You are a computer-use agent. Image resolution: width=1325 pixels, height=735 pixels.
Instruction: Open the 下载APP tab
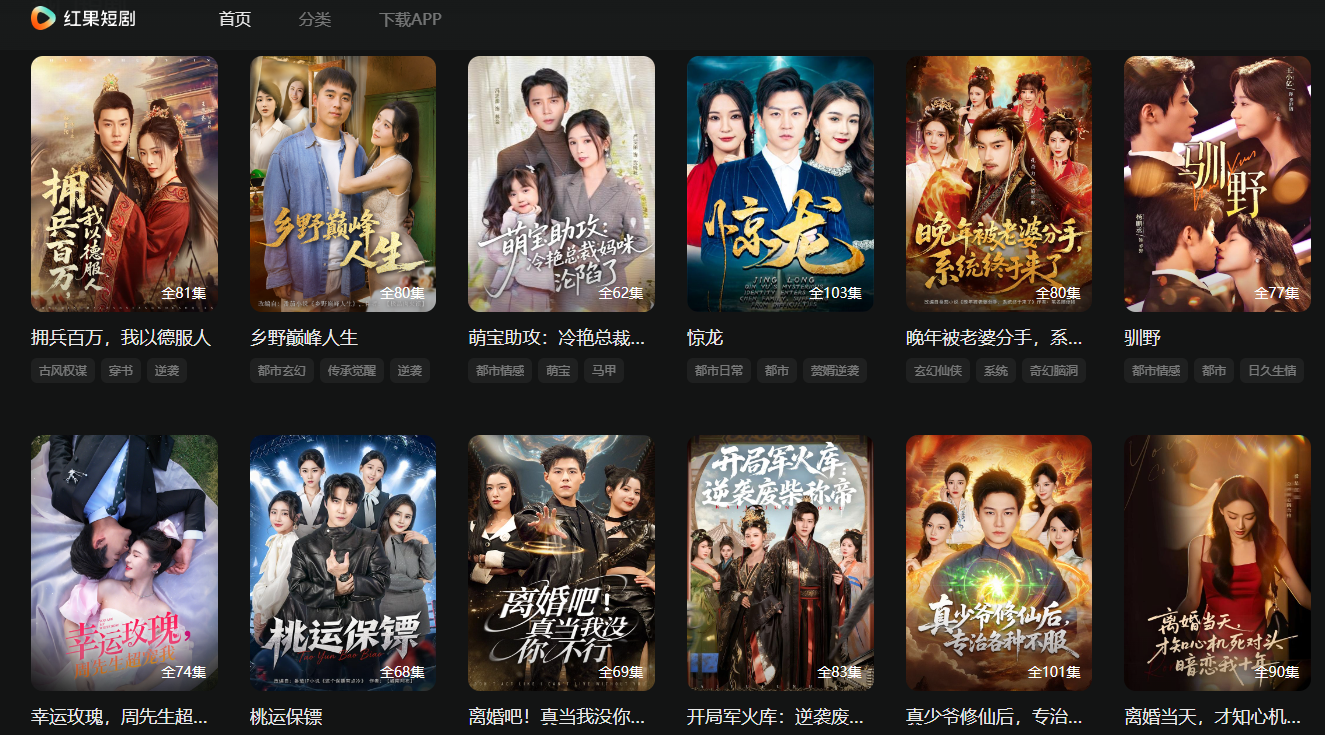pos(410,19)
